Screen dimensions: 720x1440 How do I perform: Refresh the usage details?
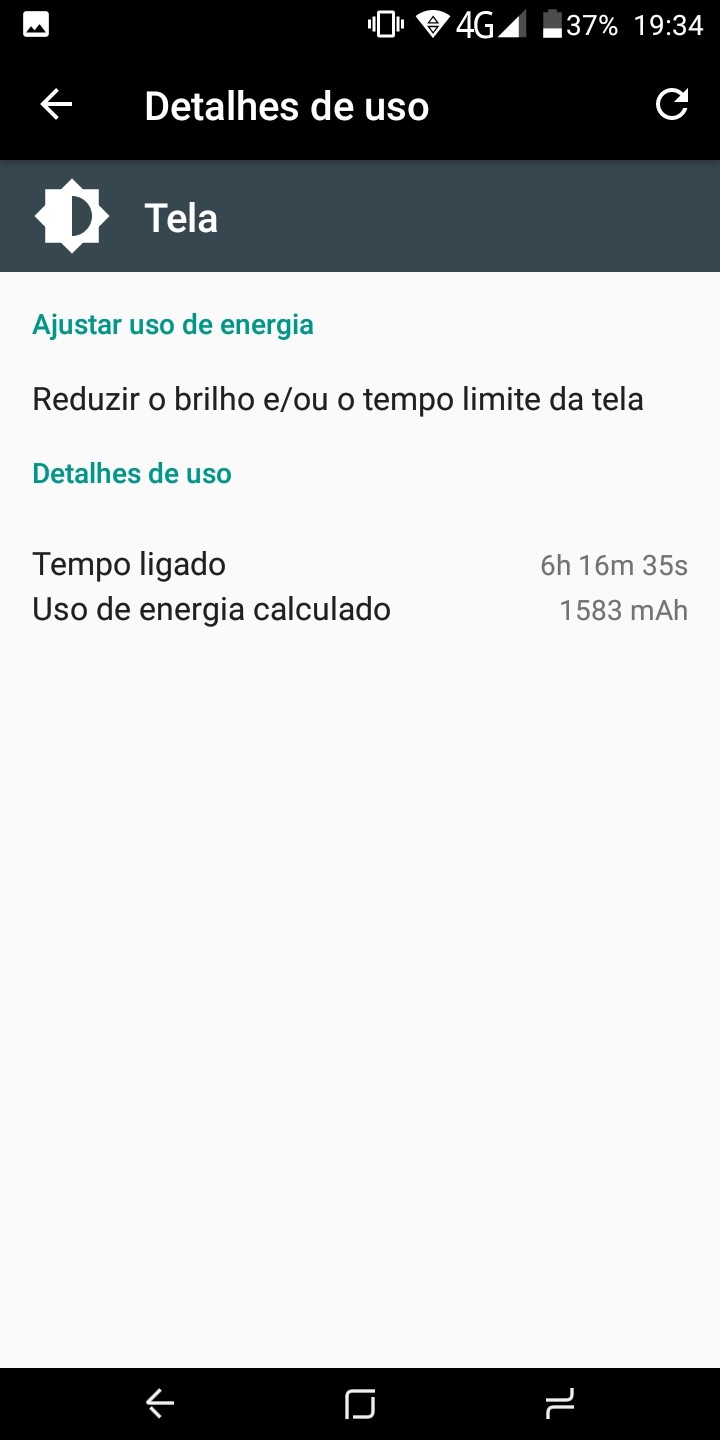tap(672, 104)
